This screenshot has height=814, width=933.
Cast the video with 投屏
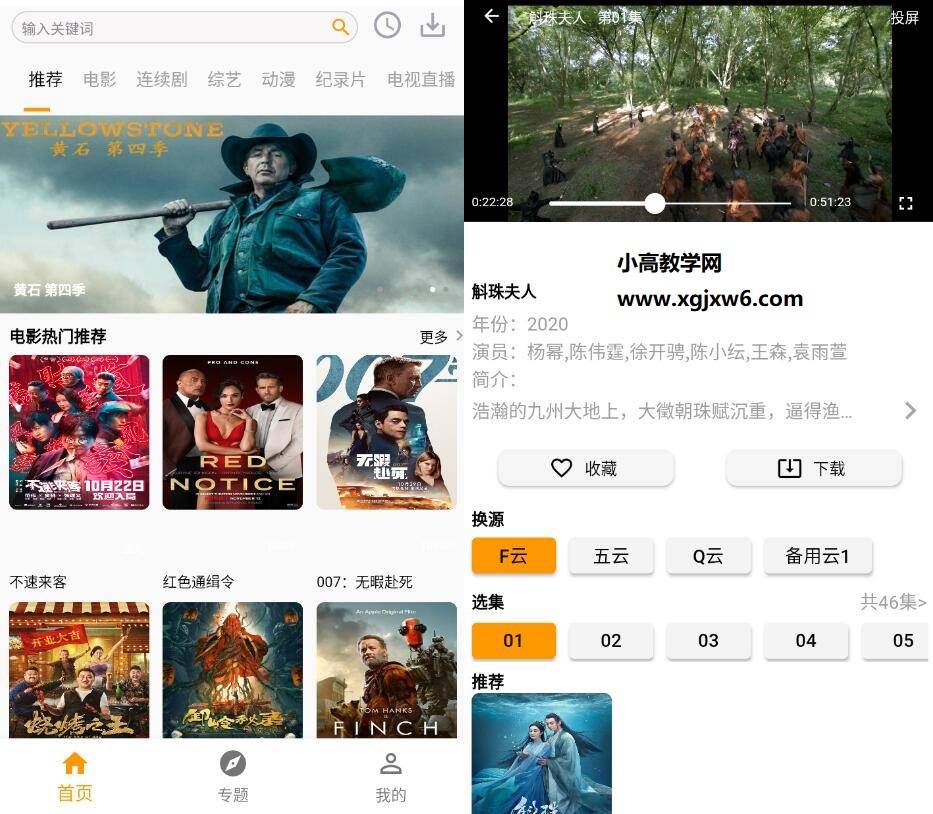[x=904, y=17]
